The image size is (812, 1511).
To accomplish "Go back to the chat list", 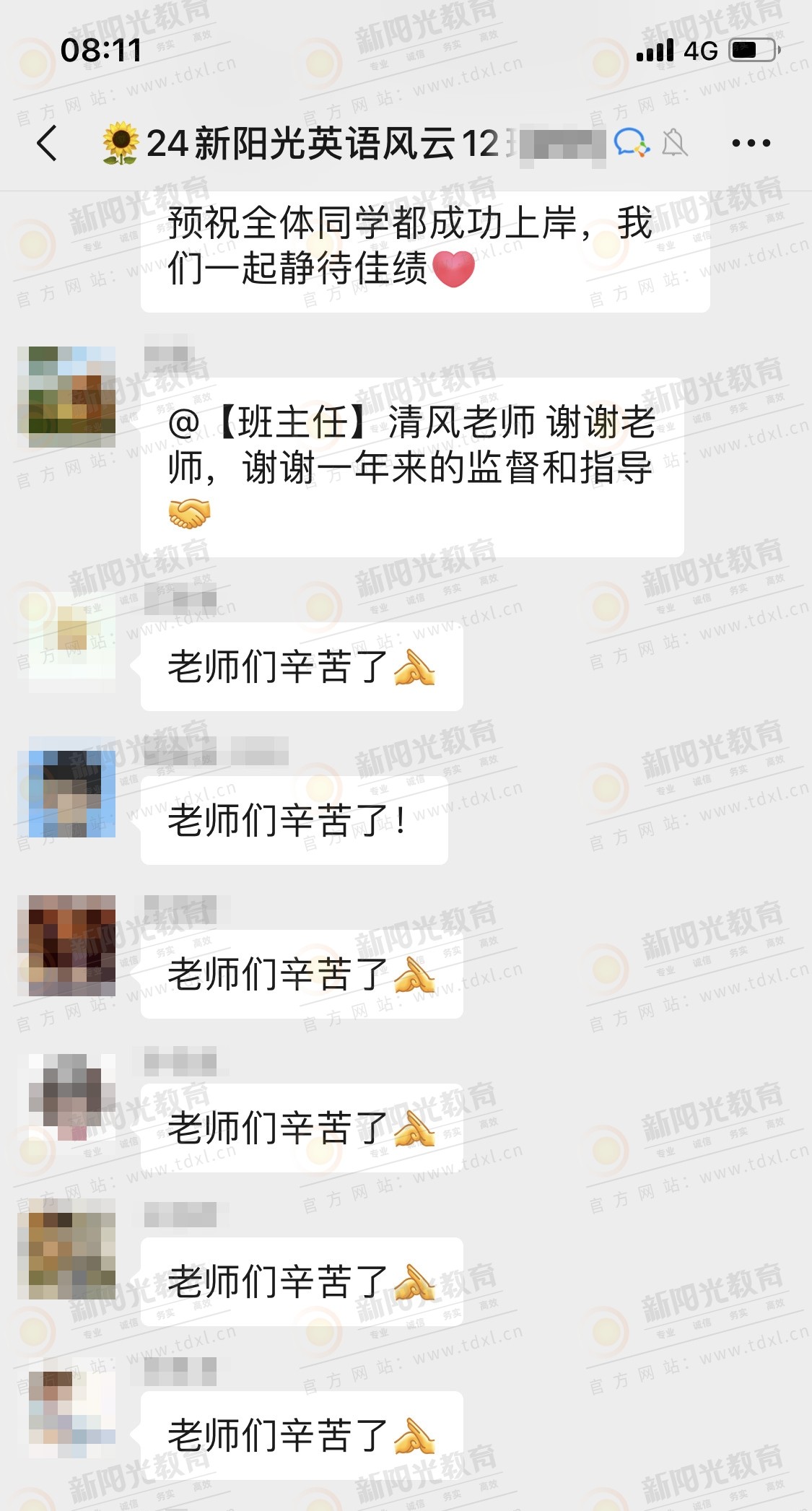I will click(47, 143).
